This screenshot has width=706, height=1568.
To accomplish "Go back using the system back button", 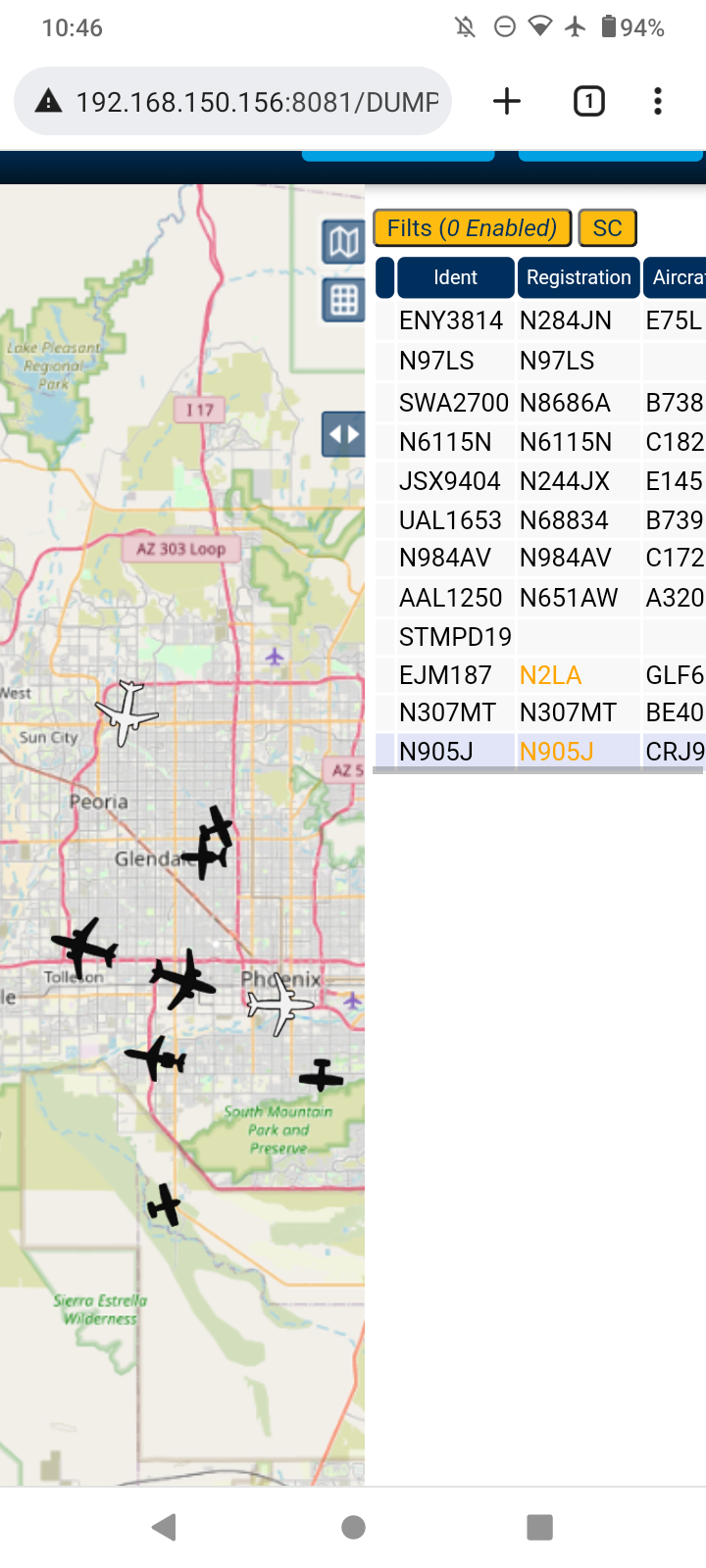I will click(x=165, y=1527).
